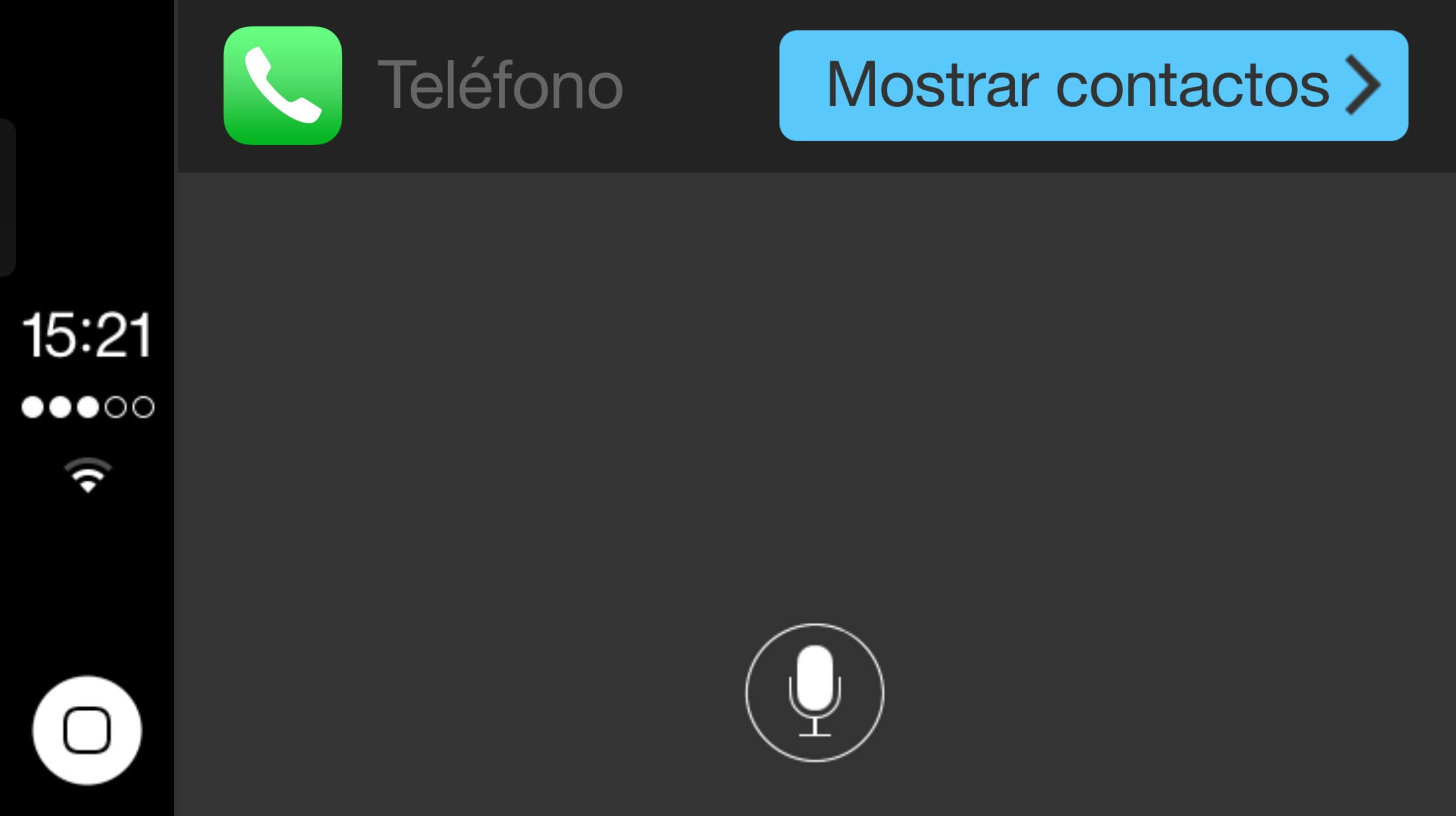The image size is (1456, 816).
Task: Tap the Siri microphone button
Action: 814,693
